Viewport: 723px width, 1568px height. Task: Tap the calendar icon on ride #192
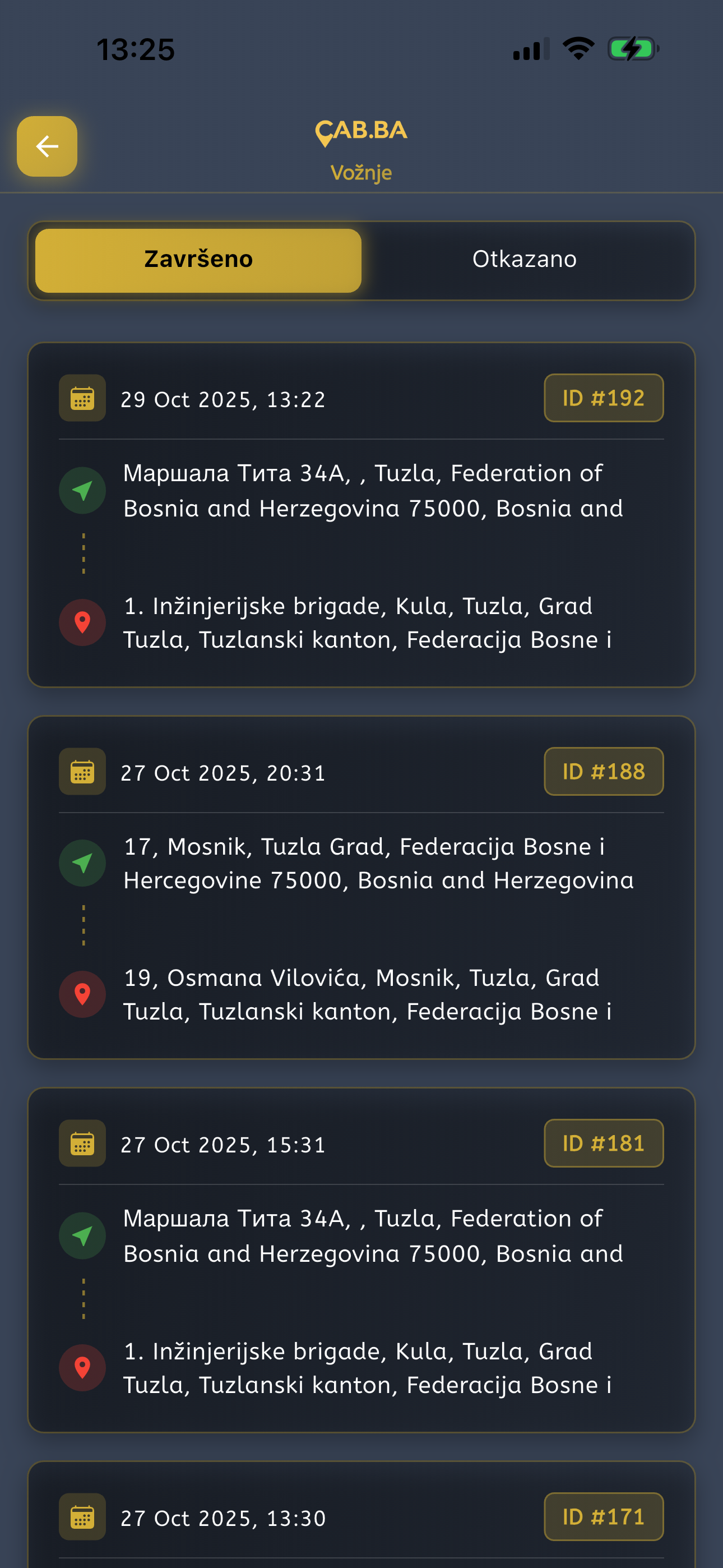(x=82, y=399)
